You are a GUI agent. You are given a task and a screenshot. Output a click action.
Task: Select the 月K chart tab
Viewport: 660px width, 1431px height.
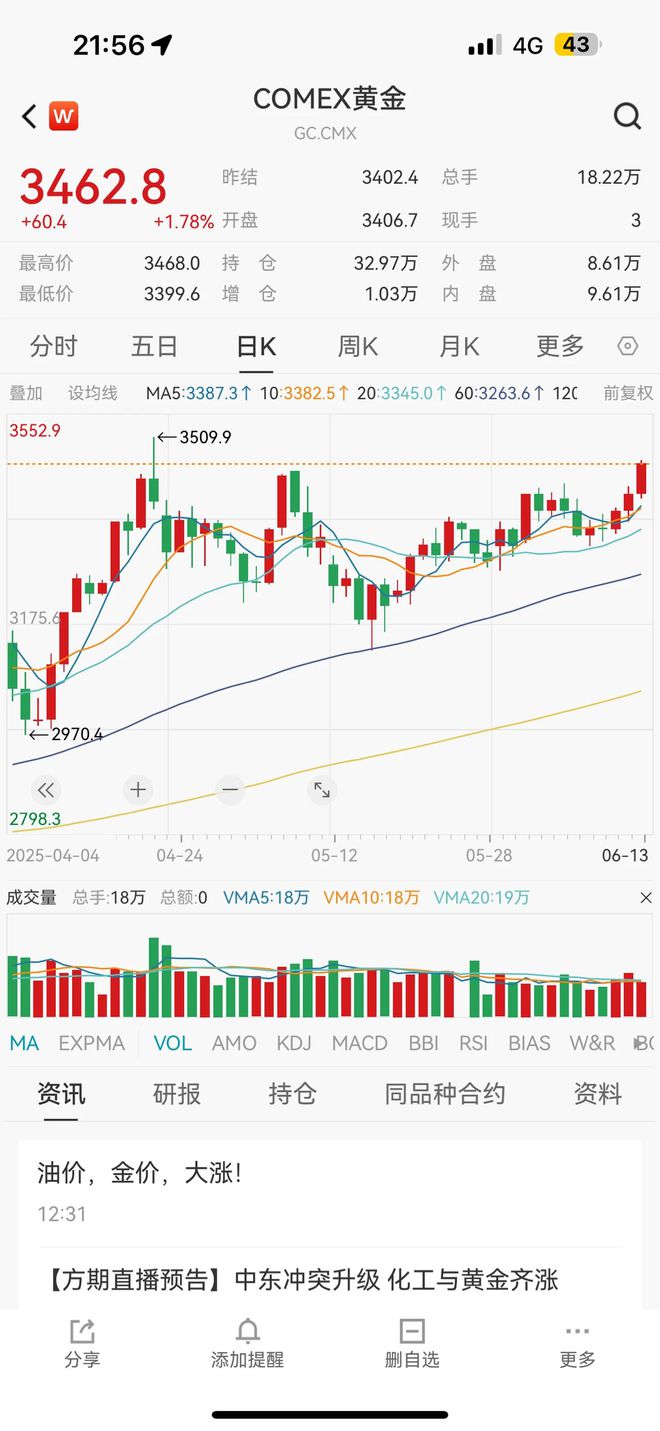459,347
